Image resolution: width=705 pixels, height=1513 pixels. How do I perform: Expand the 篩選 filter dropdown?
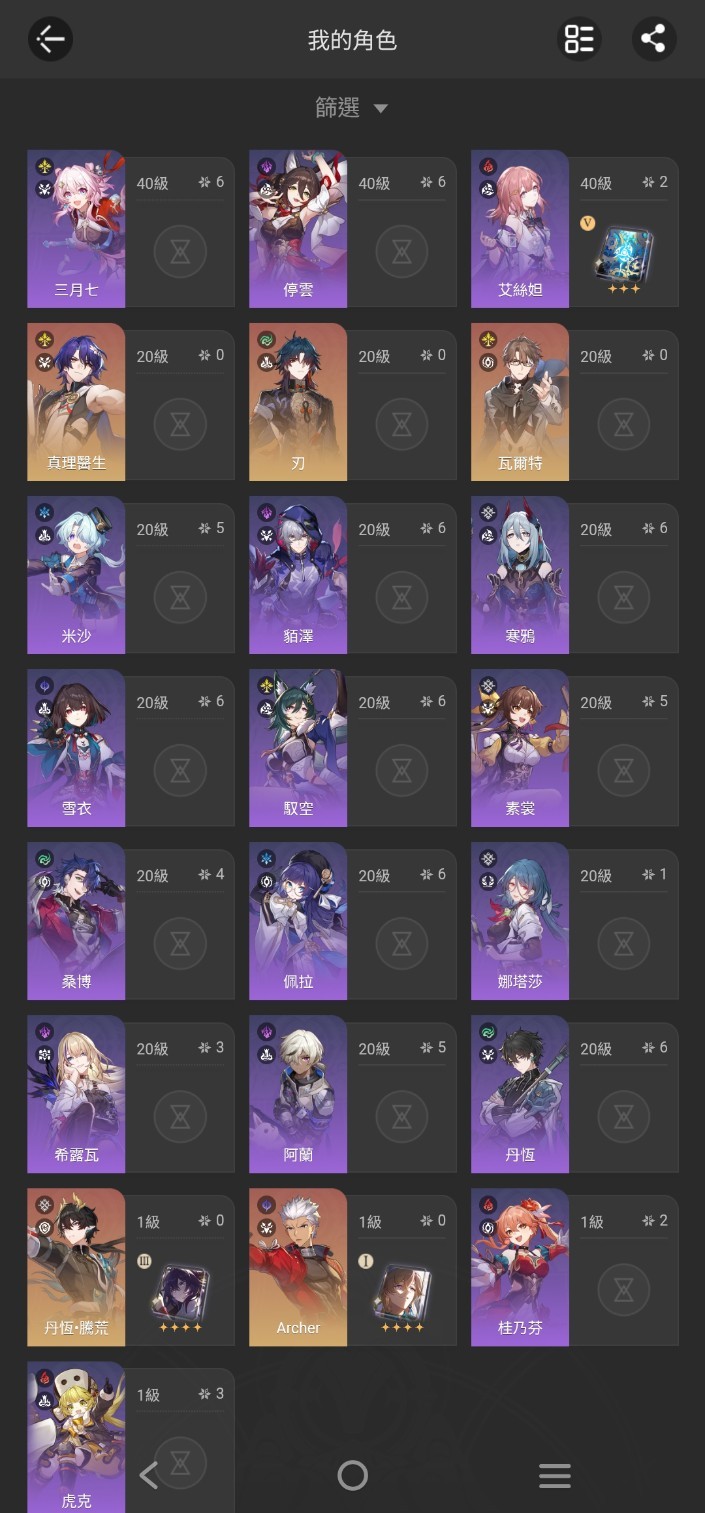coord(351,108)
